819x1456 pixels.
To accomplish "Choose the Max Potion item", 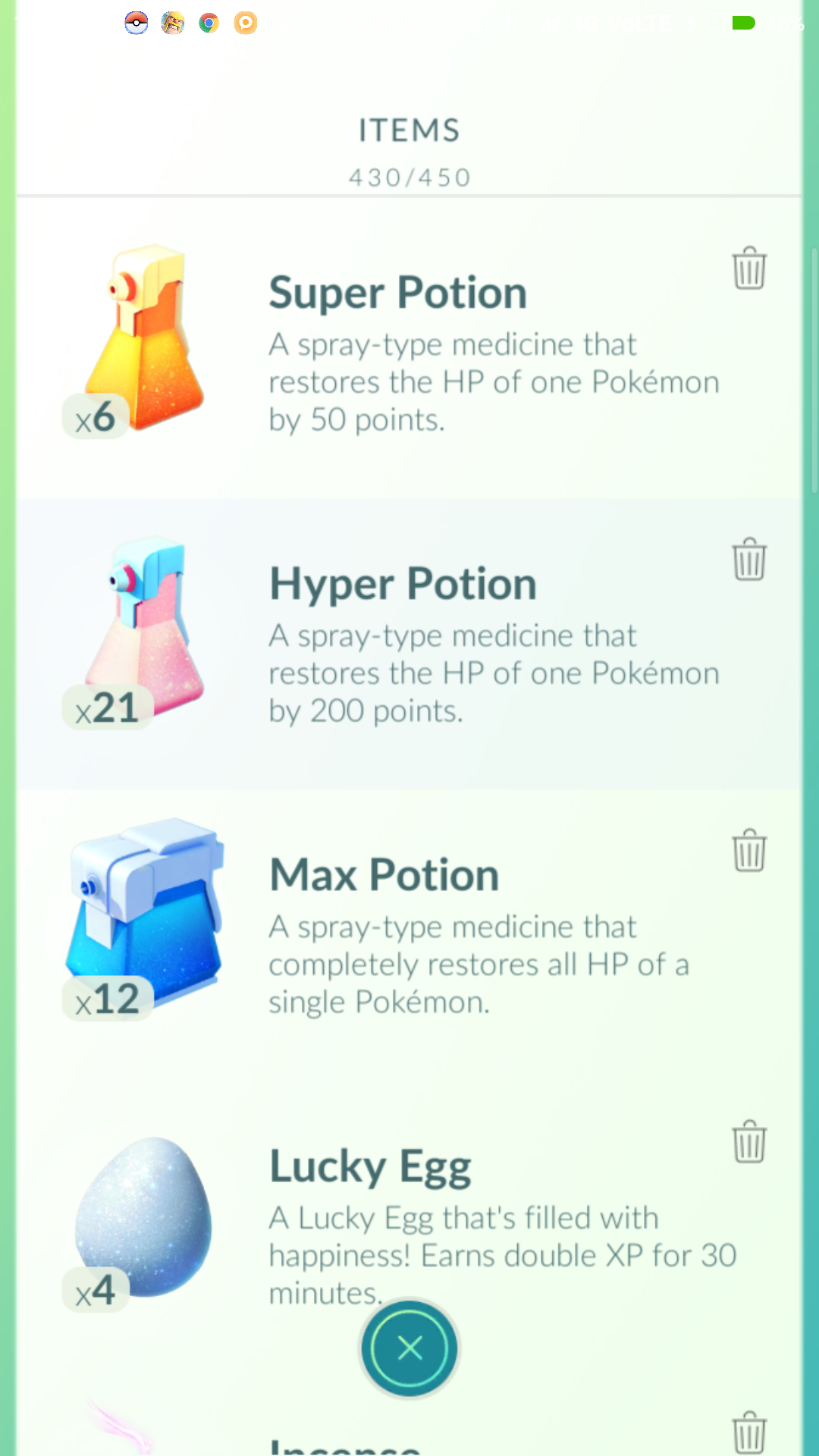I will (409, 936).
